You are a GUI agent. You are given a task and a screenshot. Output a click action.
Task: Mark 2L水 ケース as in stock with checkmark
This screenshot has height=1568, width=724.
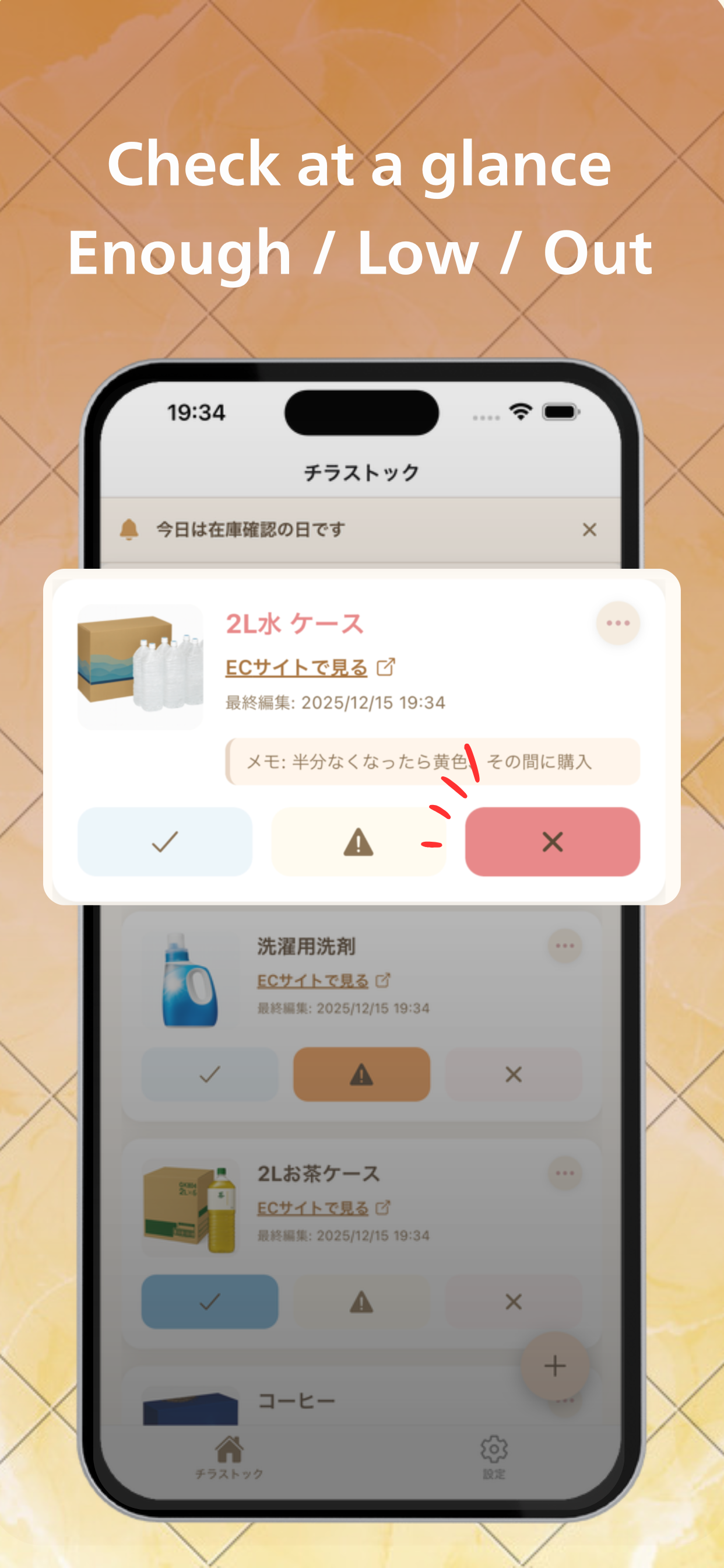pyautogui.click(x=164, y=842)
